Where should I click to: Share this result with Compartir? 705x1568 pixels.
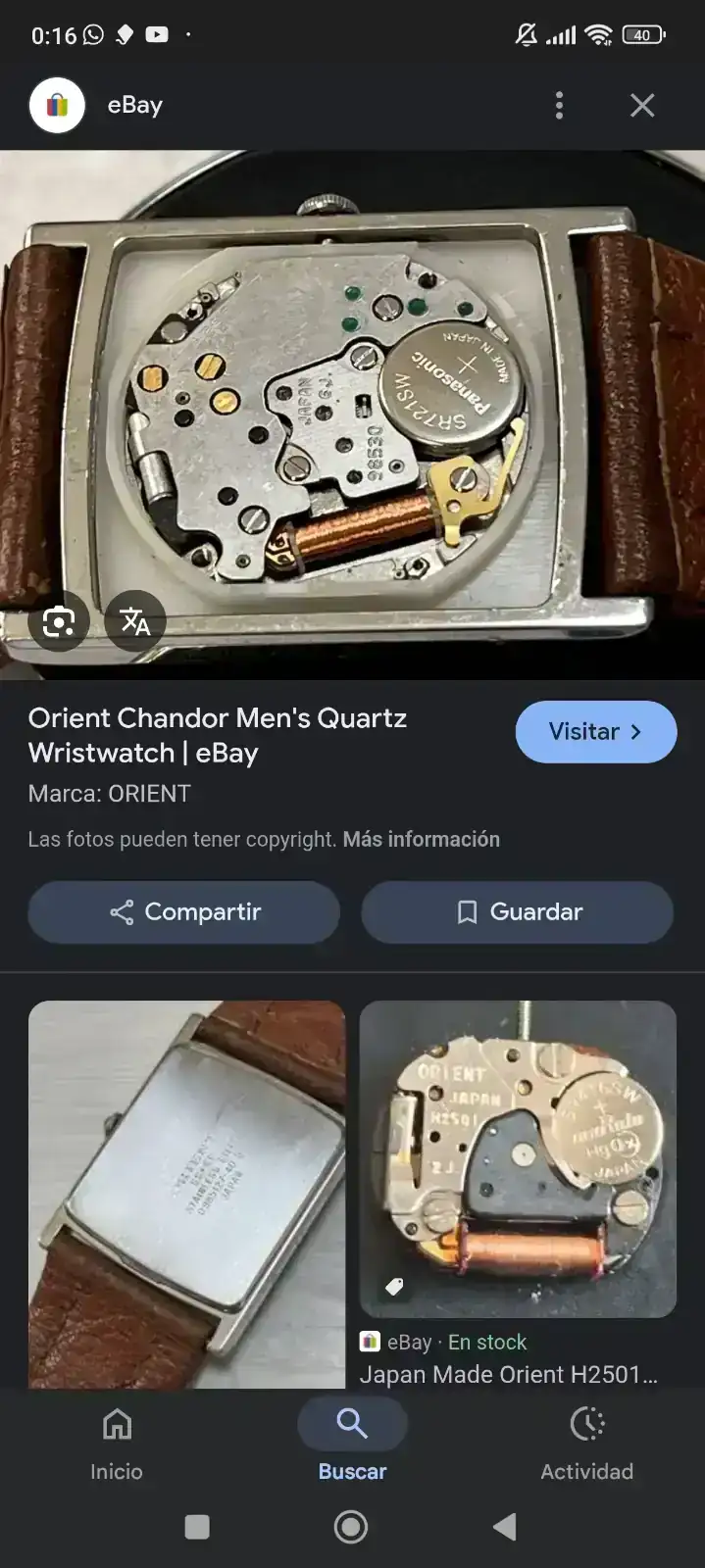pyautogui.click(x=184, y=912)
